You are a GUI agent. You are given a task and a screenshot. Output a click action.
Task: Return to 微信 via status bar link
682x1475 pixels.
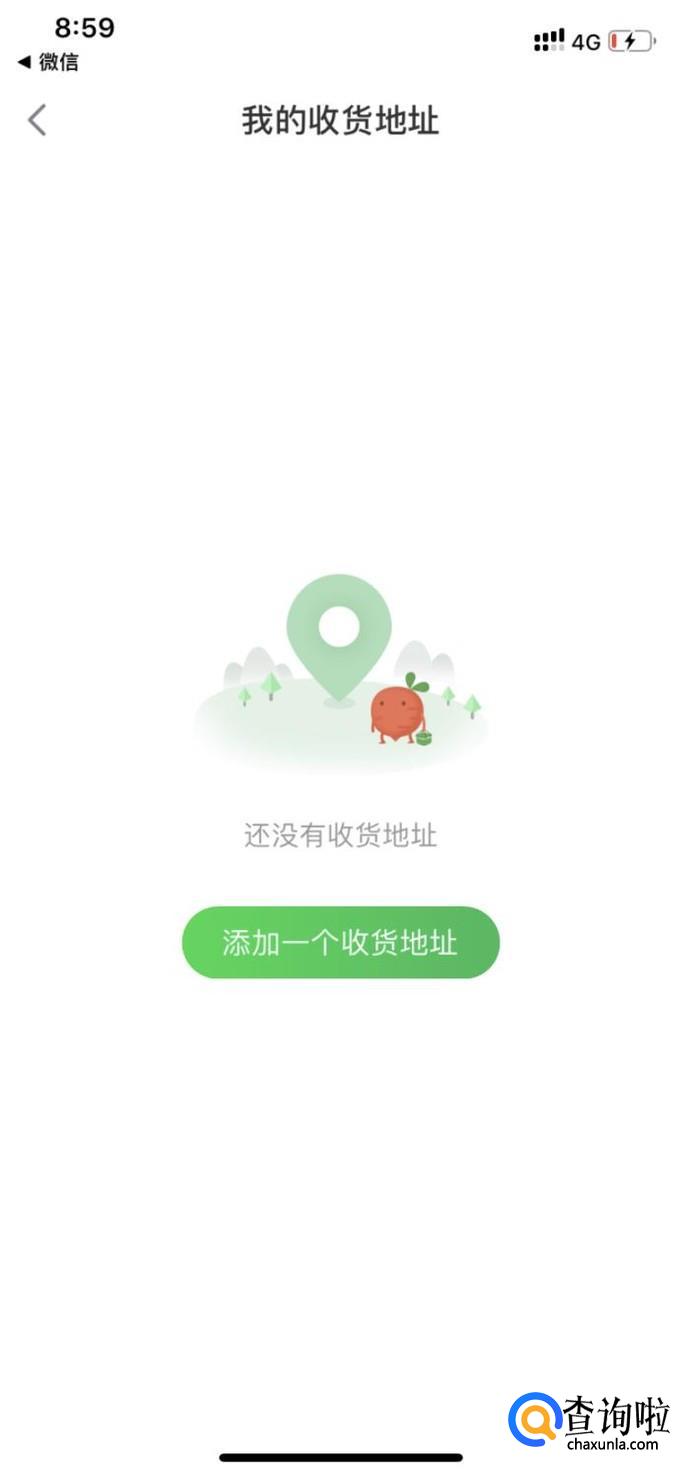[x=48, y=62]
